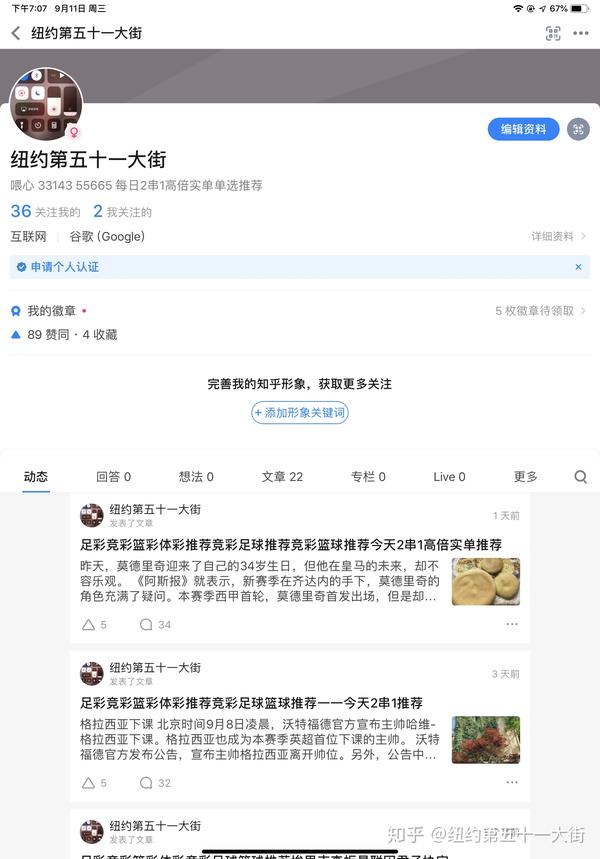600x859 pixels.
Task: Tap 添加形象关键词 button
Action: click(x=300, y=412)
